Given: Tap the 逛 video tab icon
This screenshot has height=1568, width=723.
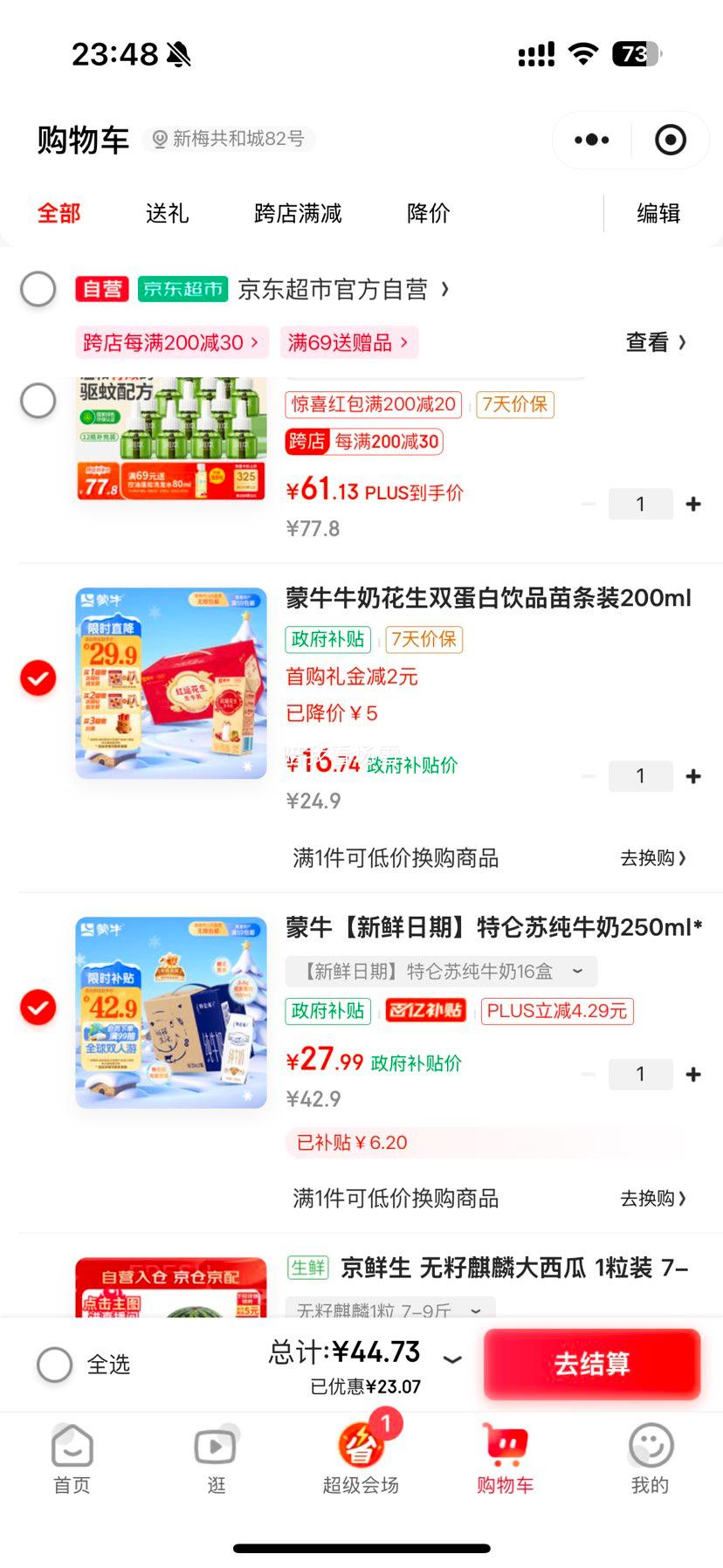Looking at the screenshot, I should click(x=216, y=1447).
